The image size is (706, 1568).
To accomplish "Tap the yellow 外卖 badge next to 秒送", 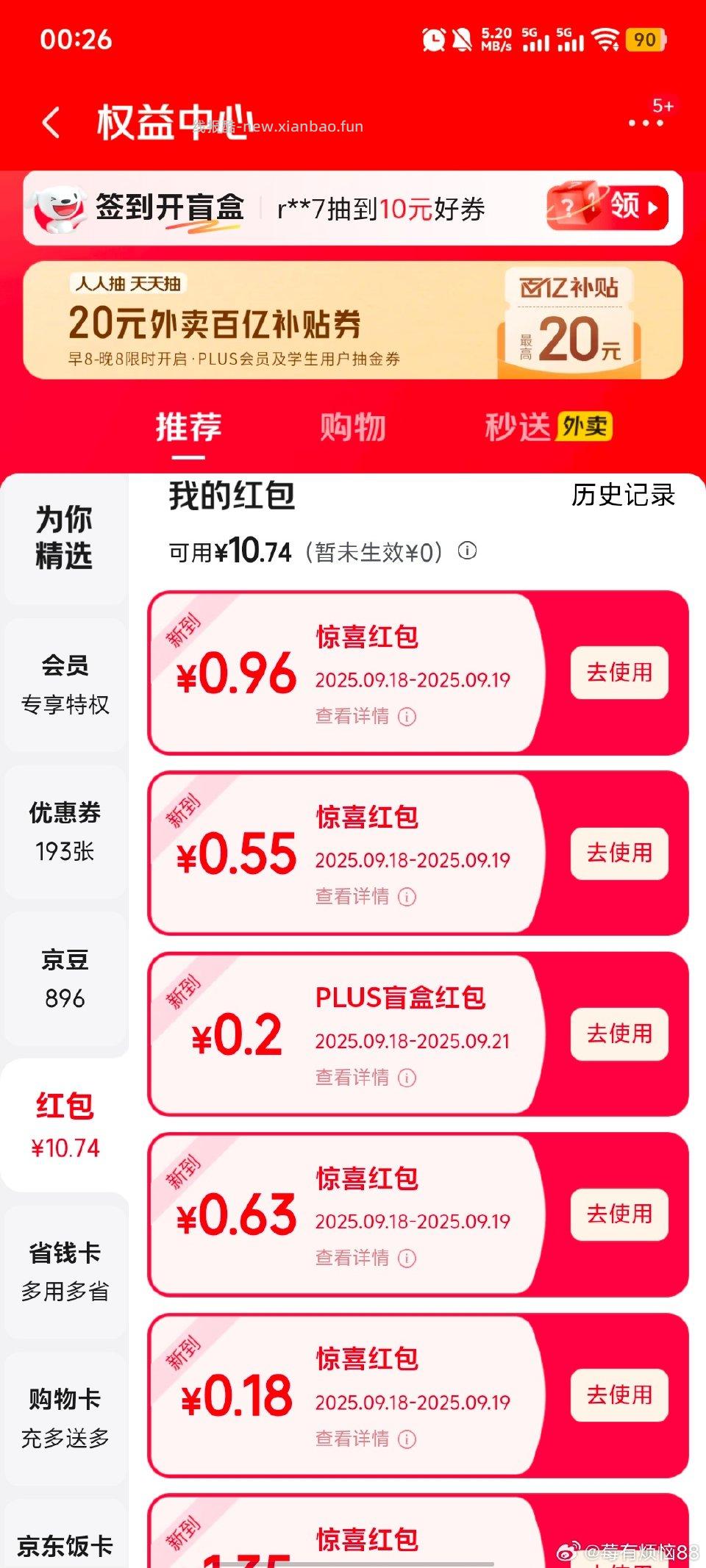I will point(588,426).
